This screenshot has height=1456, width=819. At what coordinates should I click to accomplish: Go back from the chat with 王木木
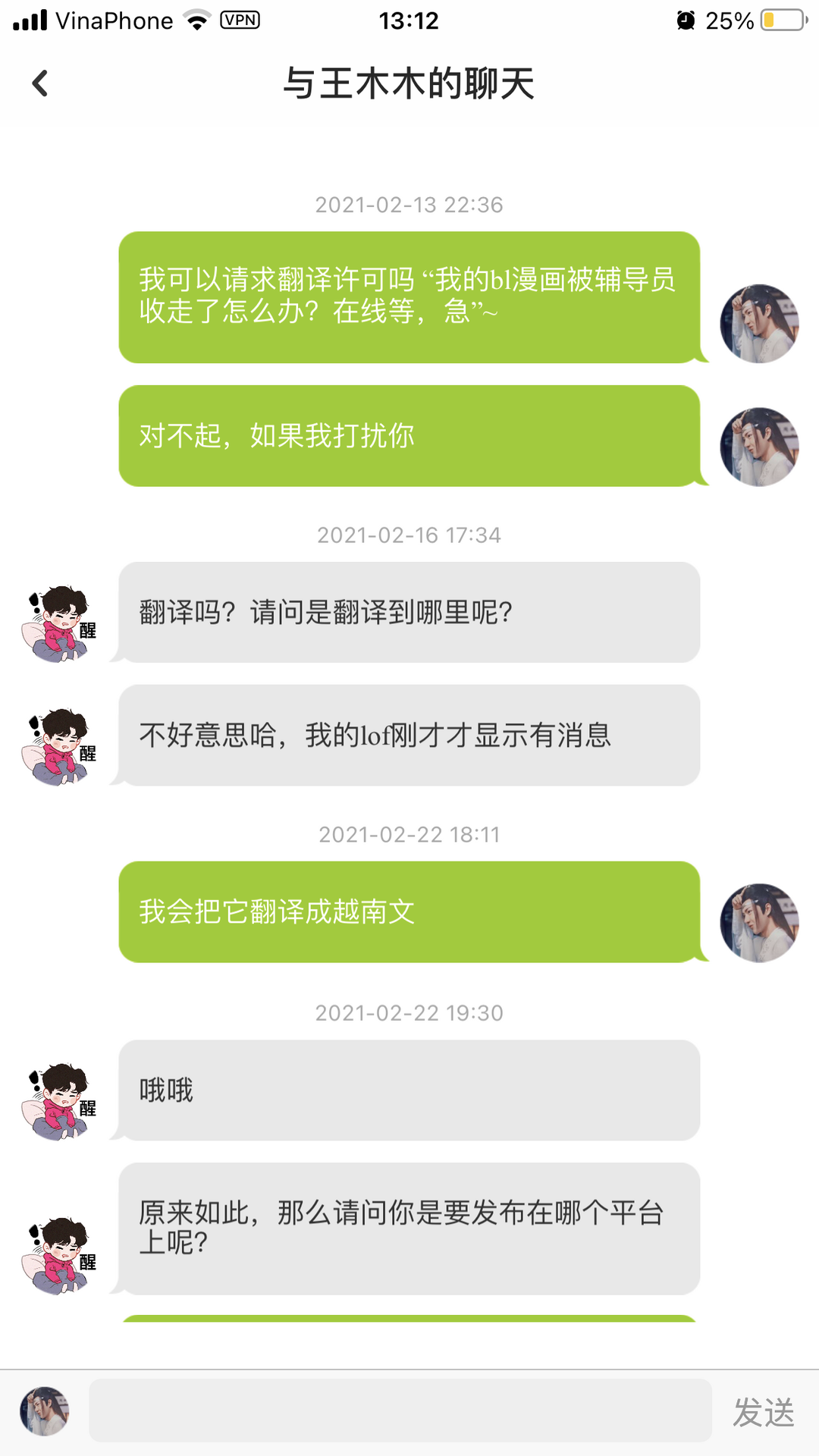click(x=40, y=83)
